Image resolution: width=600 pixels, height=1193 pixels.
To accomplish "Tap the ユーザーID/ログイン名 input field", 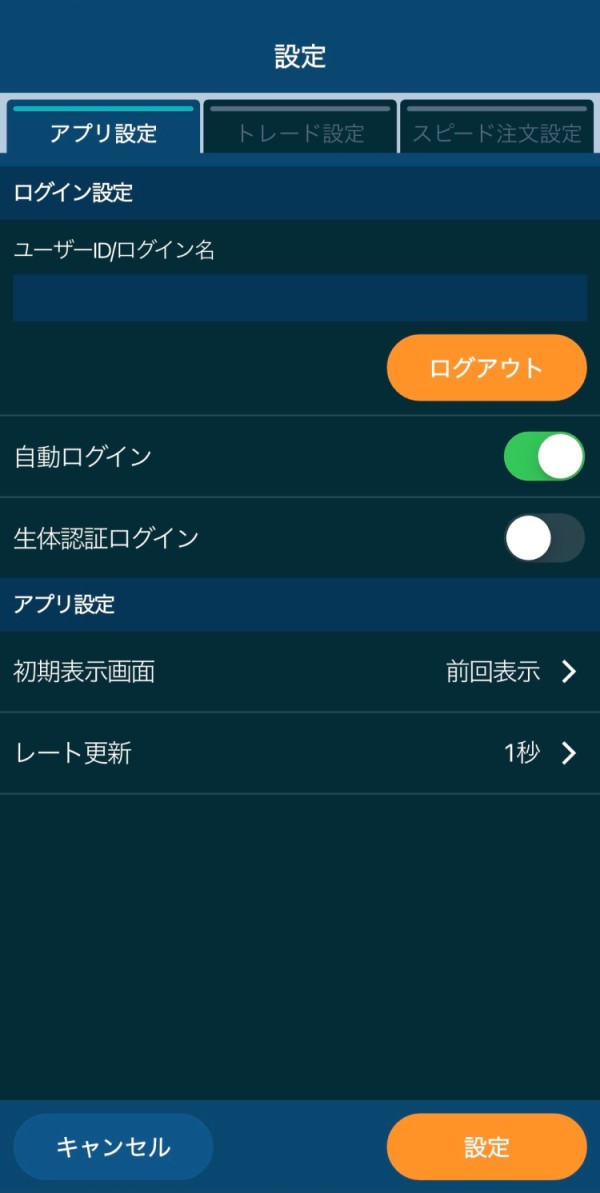I will pos(300,298).
